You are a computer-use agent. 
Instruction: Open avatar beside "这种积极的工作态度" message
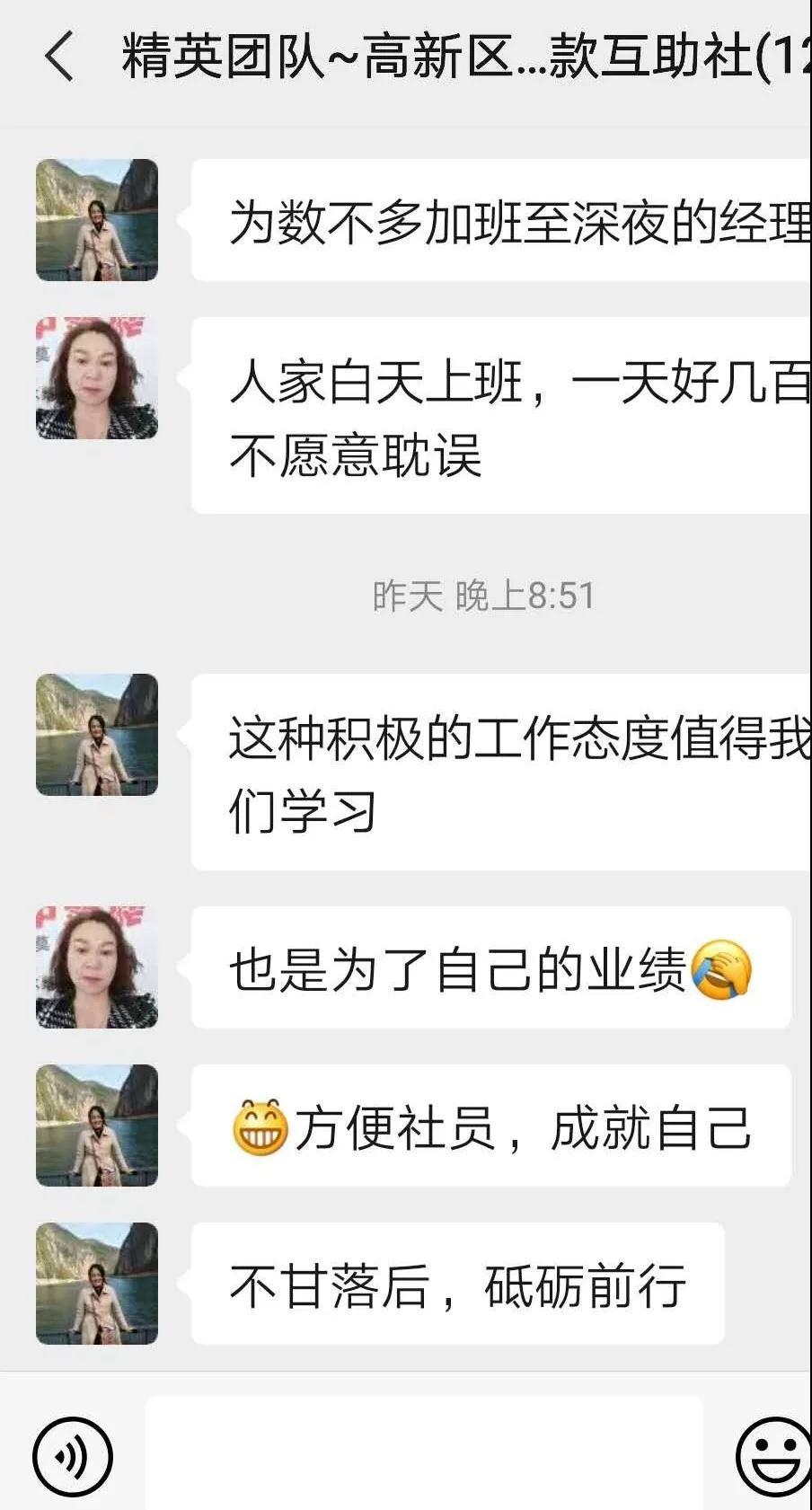[x=97, y=735]
